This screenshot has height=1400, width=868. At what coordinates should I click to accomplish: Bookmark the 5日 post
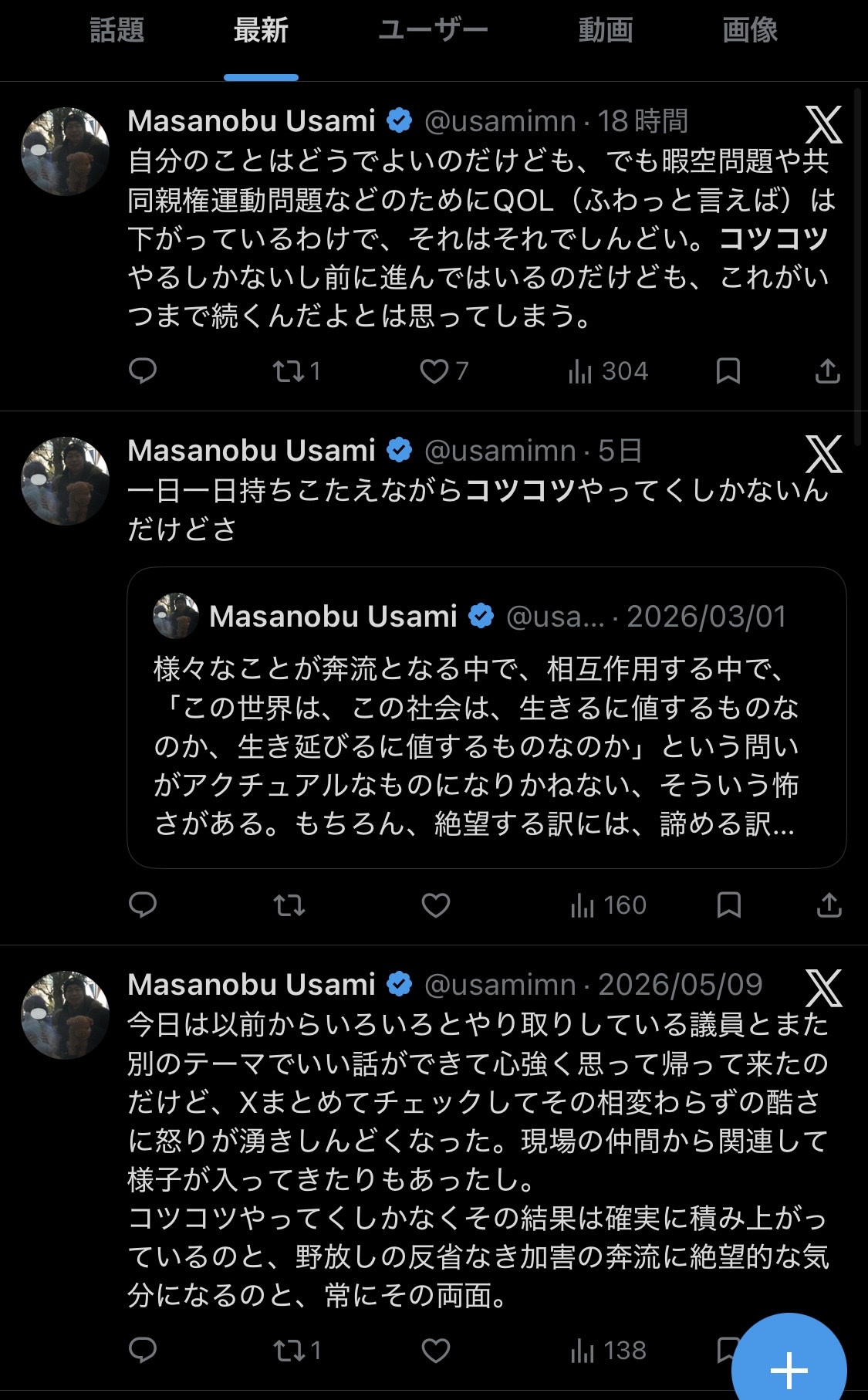tap(729, 905)
